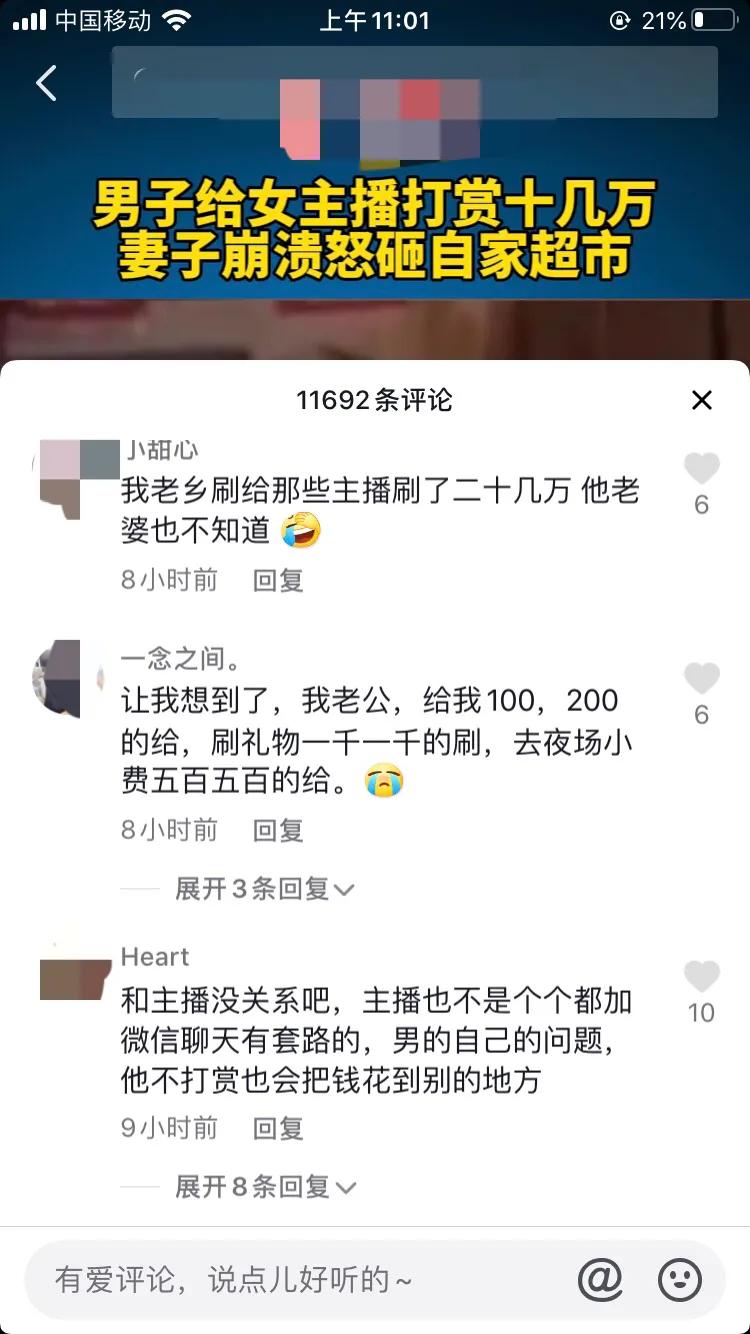Close the comments panel
The height and width of the screenshot is (1334, 750).
click(x=702, y=401)
